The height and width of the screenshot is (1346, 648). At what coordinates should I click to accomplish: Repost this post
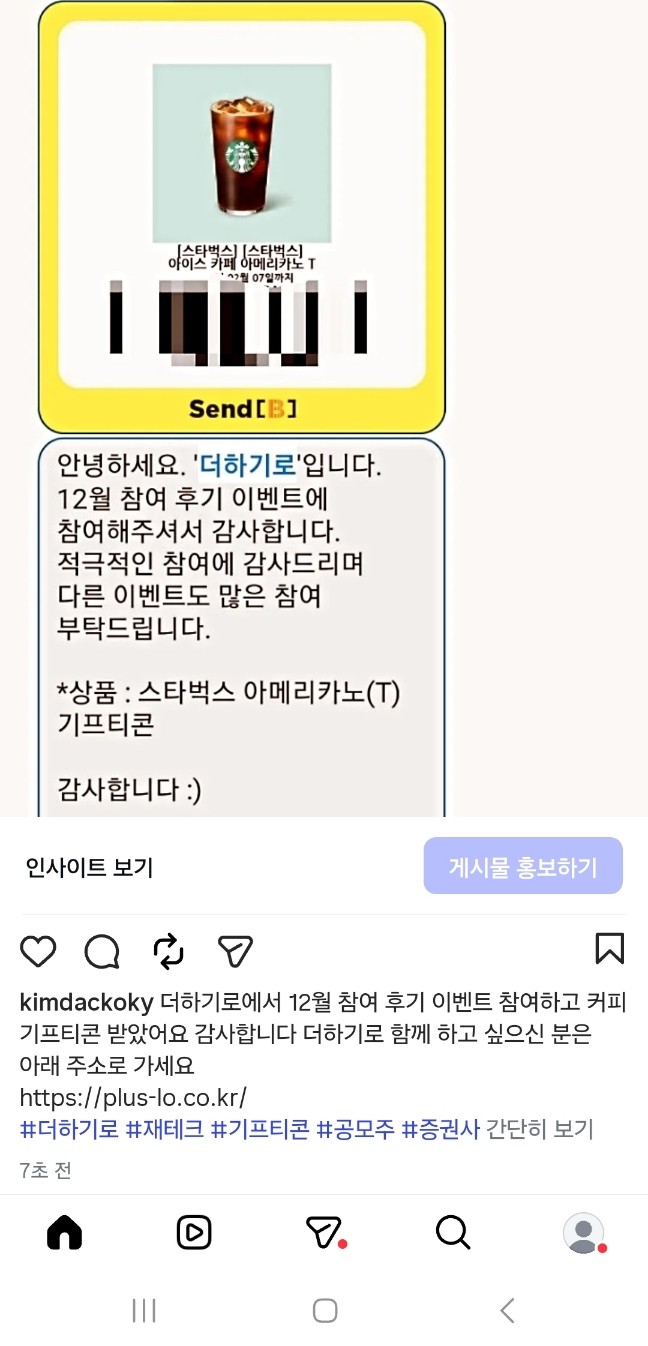169,951
